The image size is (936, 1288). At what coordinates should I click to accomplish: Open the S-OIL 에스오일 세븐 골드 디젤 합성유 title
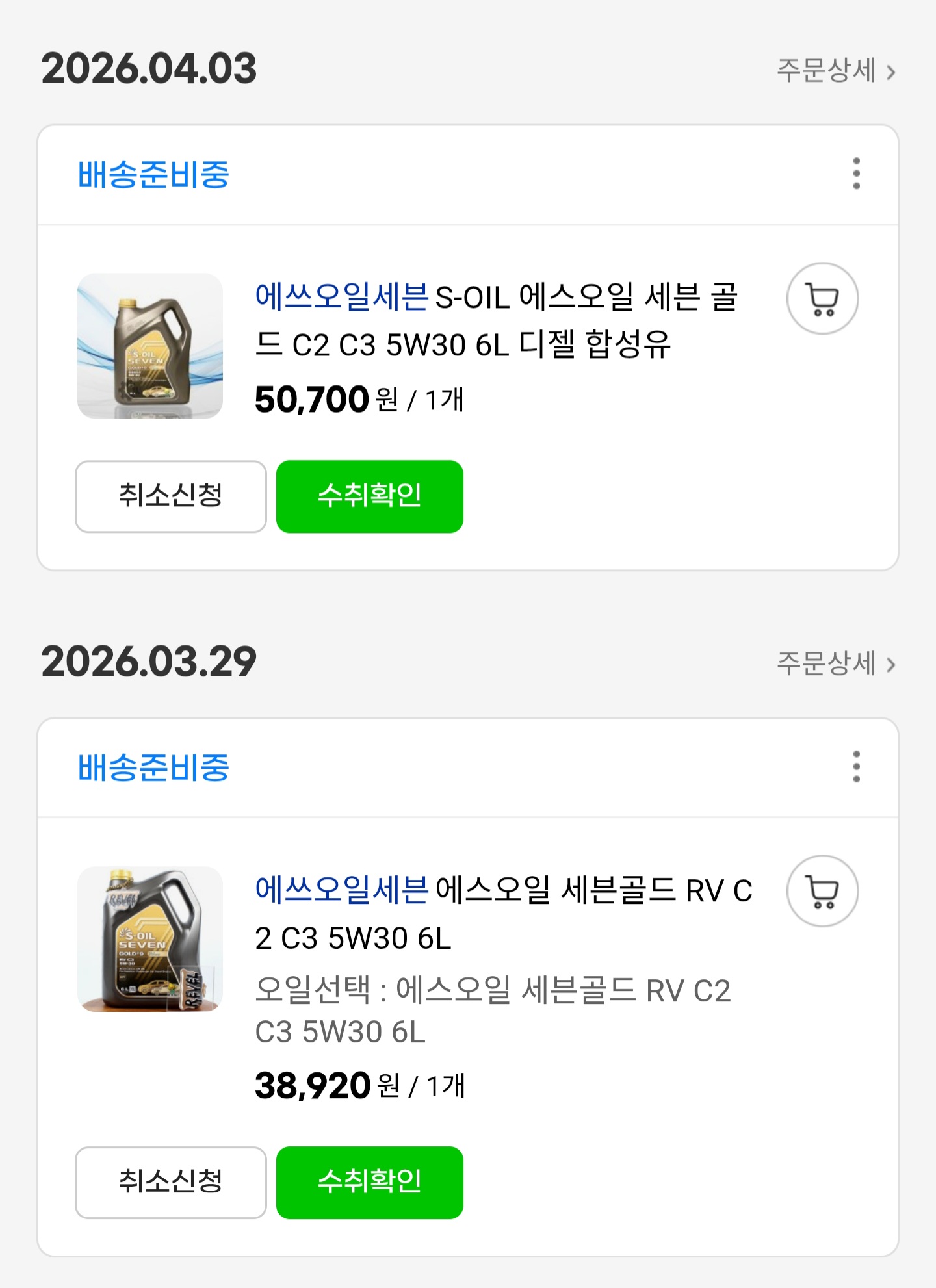pyautogui.click(x=495, y=320)
